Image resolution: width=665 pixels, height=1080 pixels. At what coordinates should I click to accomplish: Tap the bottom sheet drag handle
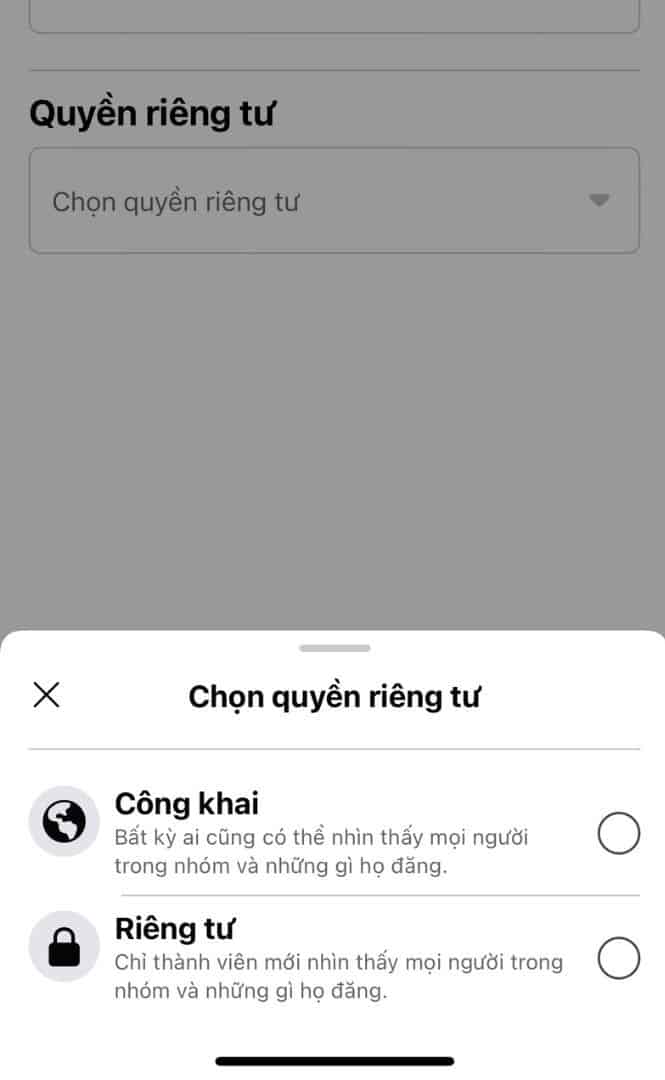tap(334, 648)
